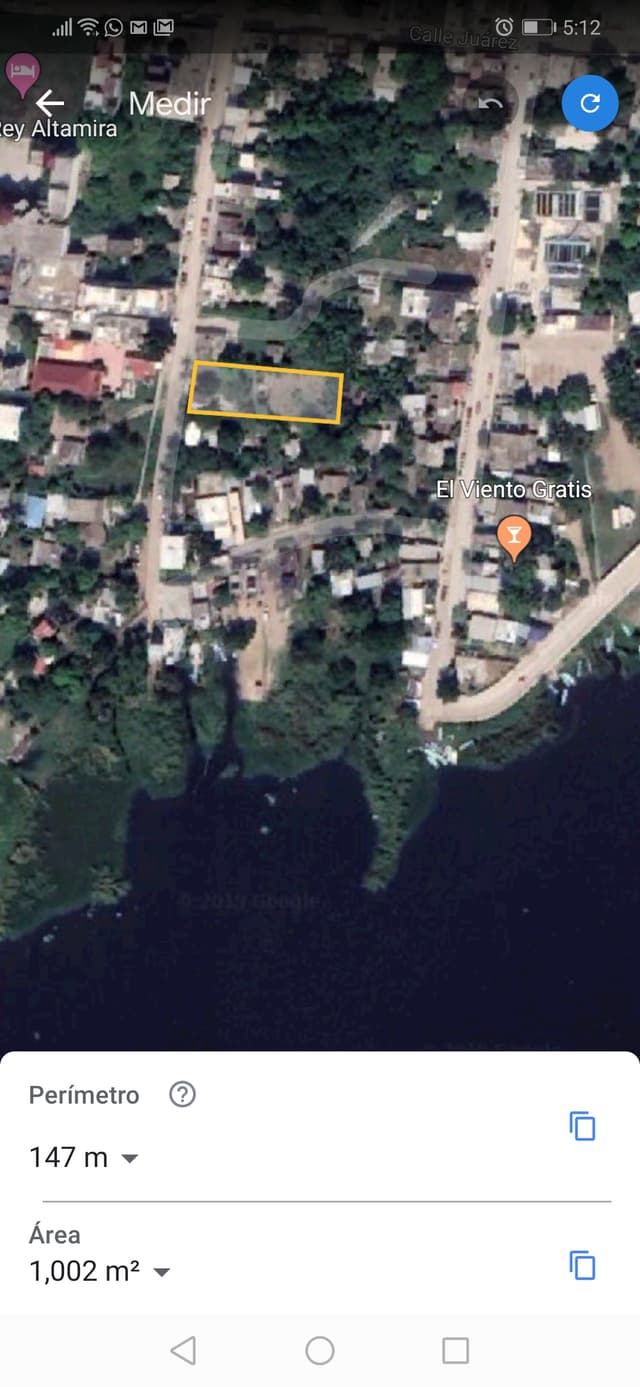The height and width of the screenshot is (1387, 640).
Task: Change the perimeter unit dropdown
Action: [x=130, y=1158]
